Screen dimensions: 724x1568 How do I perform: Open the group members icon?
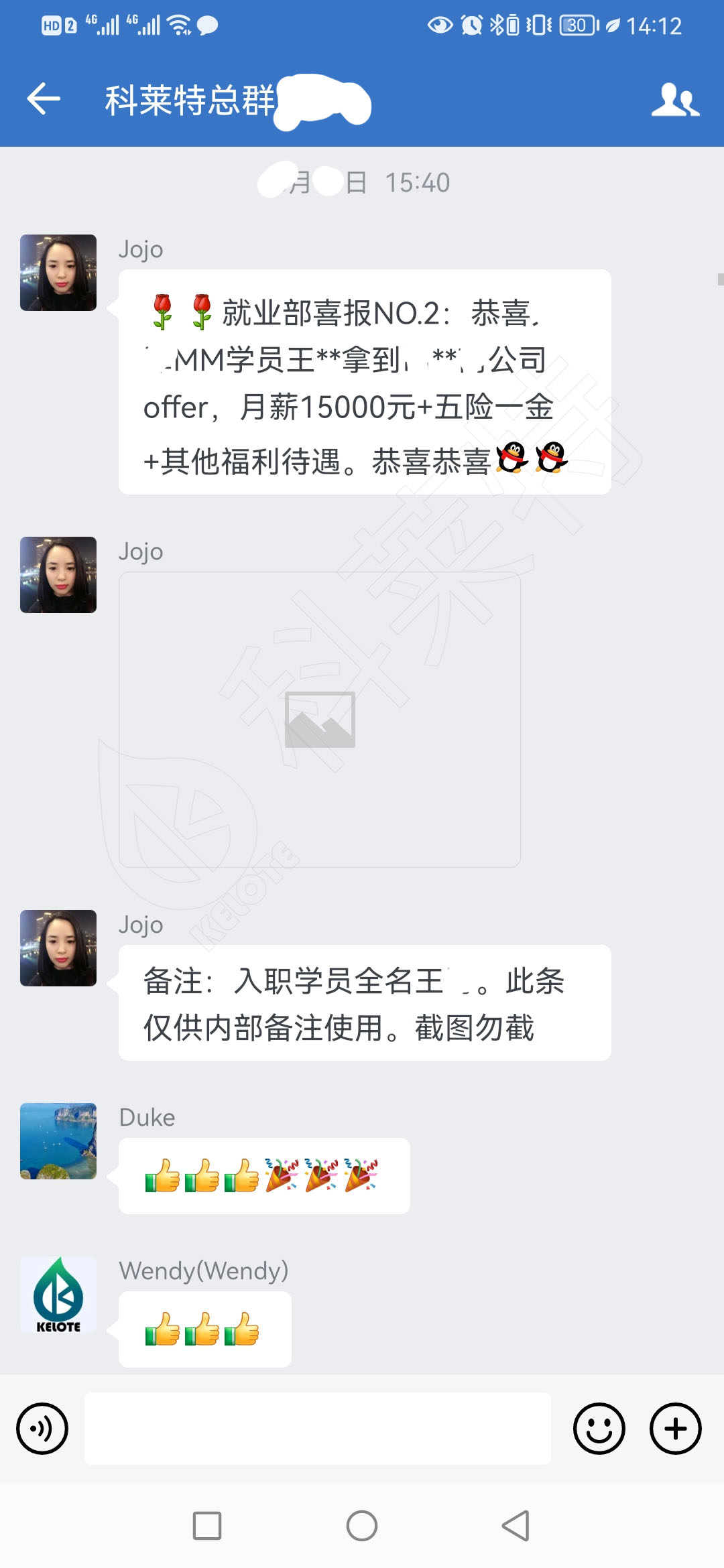pyautogui.click(x=675, y=101)
